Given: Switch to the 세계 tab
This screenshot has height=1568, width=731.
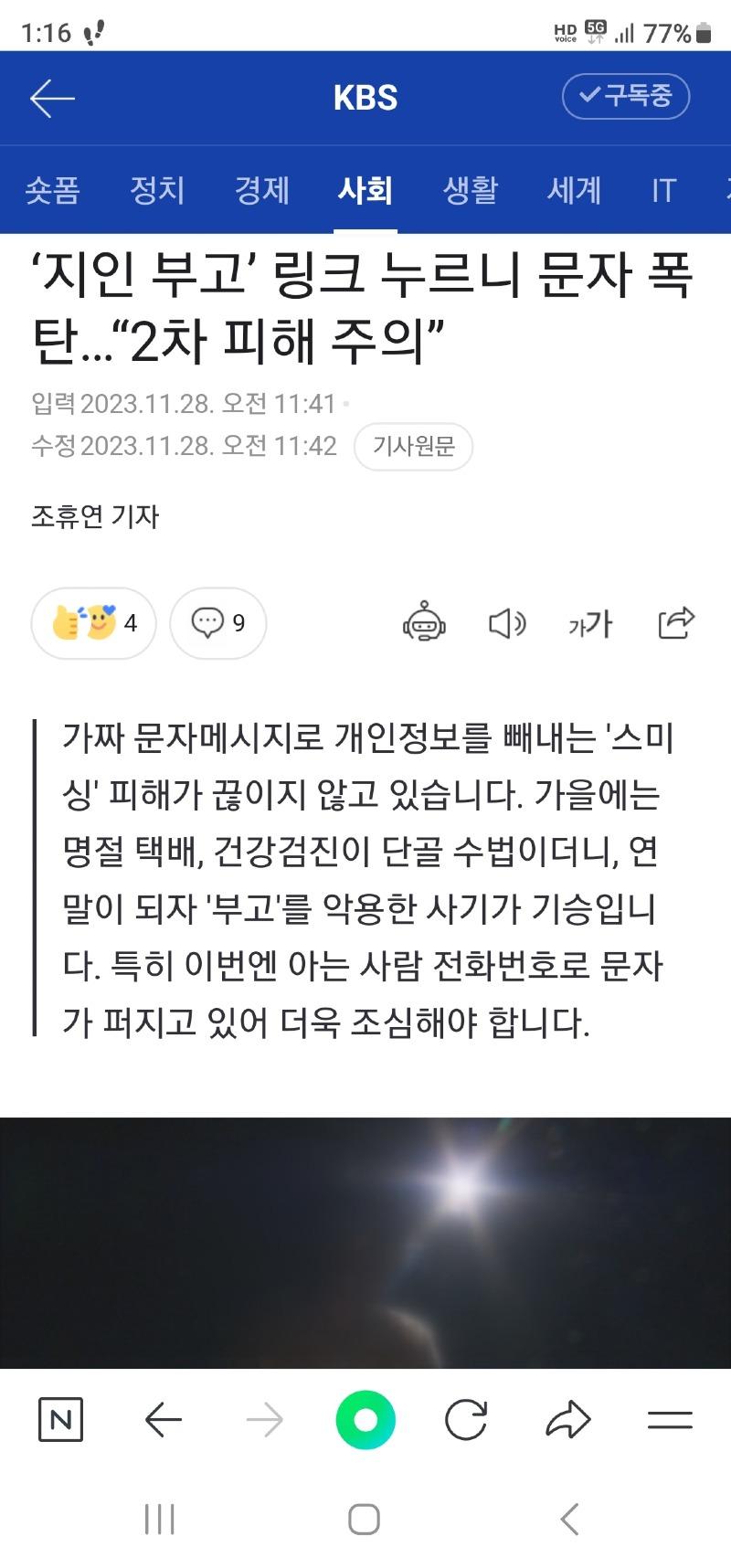Looking at the screenshot, I should point(574,190).
